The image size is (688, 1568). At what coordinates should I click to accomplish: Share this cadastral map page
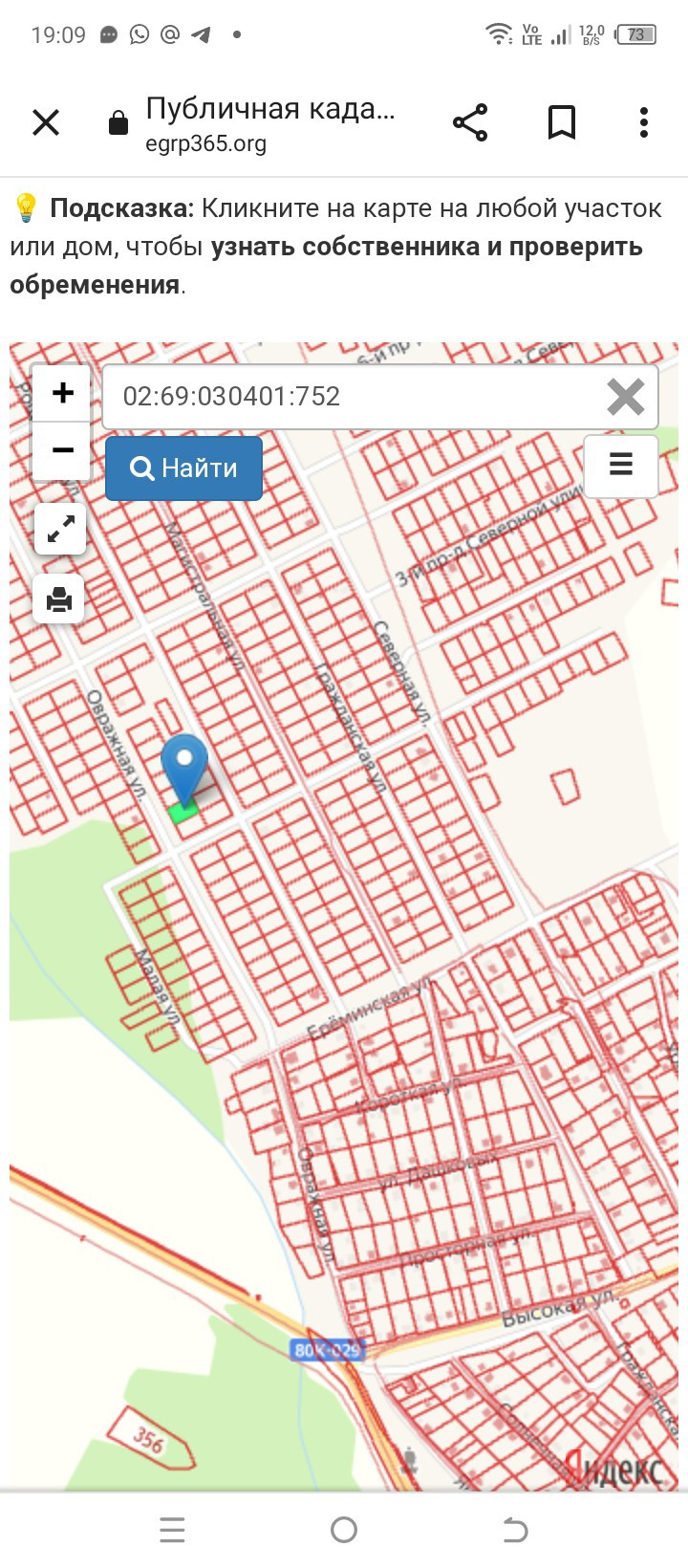point(470,123)
